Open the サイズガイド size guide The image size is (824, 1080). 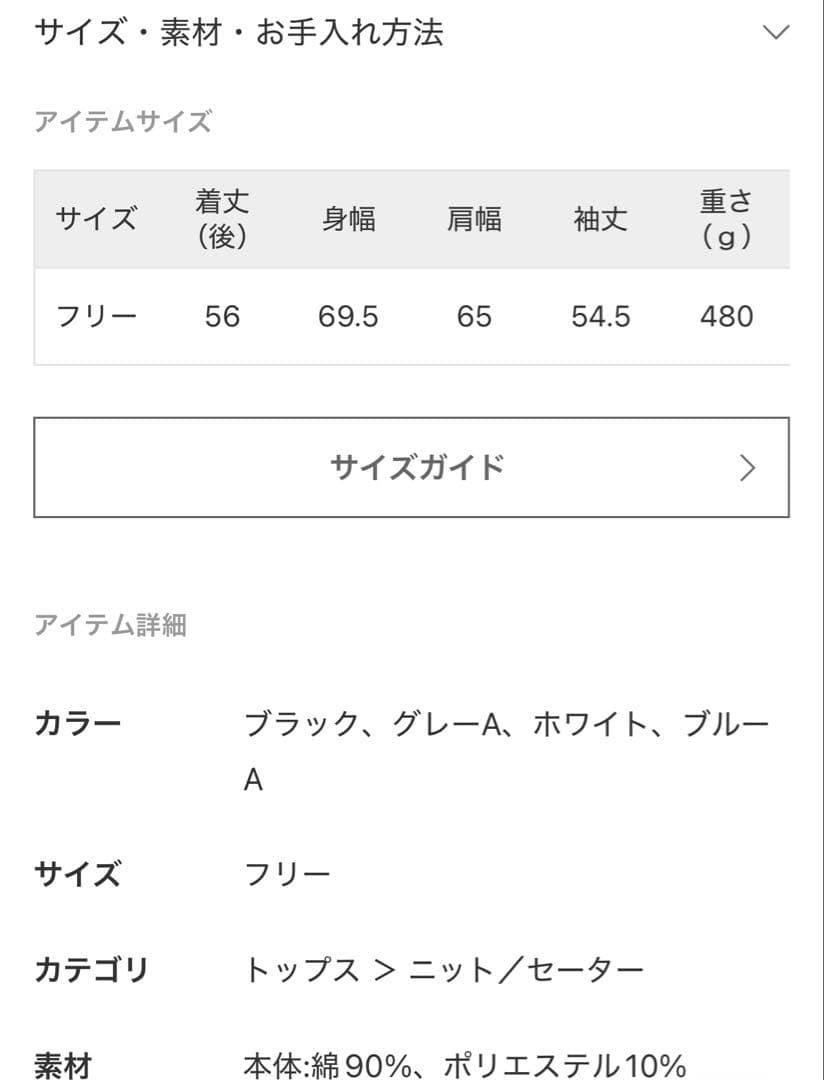click(411, 467)
